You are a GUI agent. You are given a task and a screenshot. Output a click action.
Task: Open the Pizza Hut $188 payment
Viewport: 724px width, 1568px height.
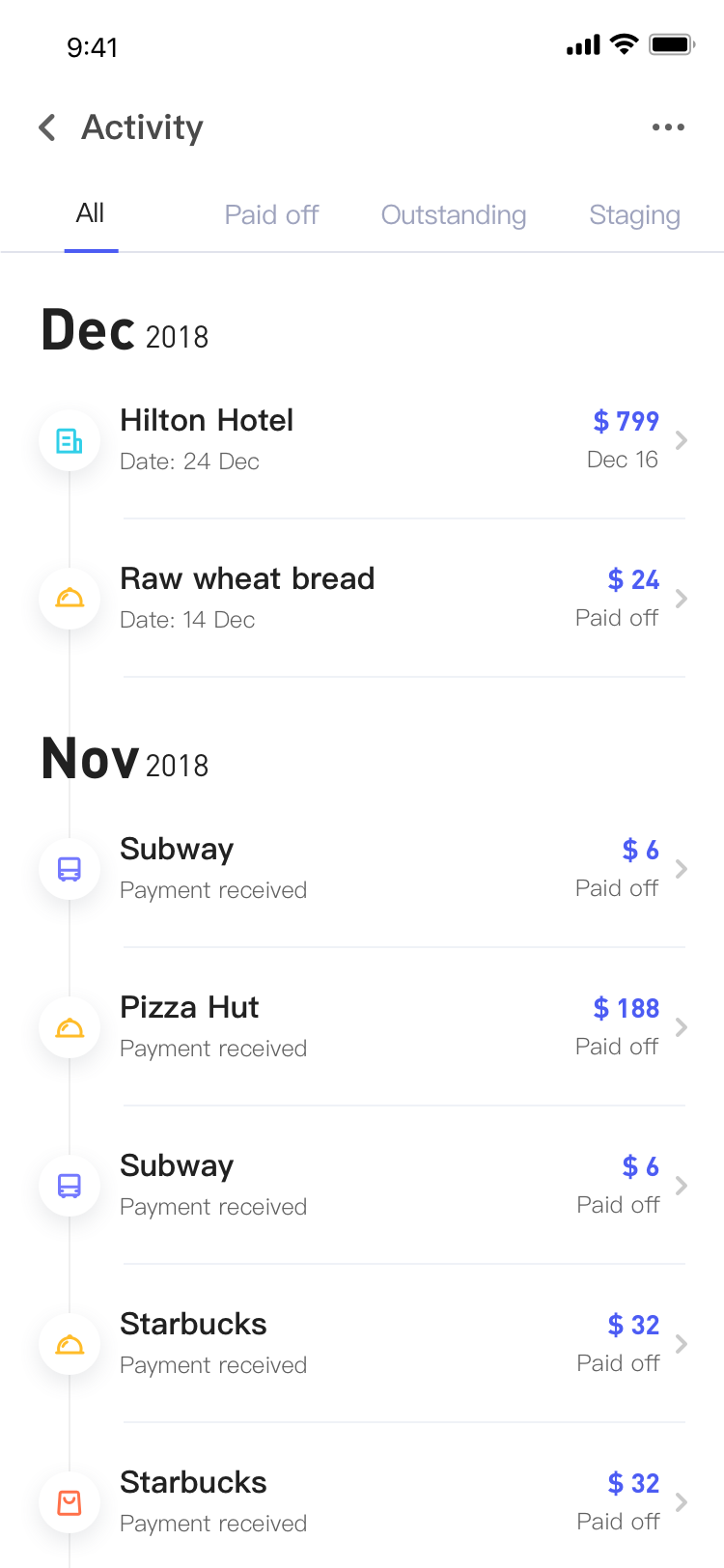pos(362,1027)
